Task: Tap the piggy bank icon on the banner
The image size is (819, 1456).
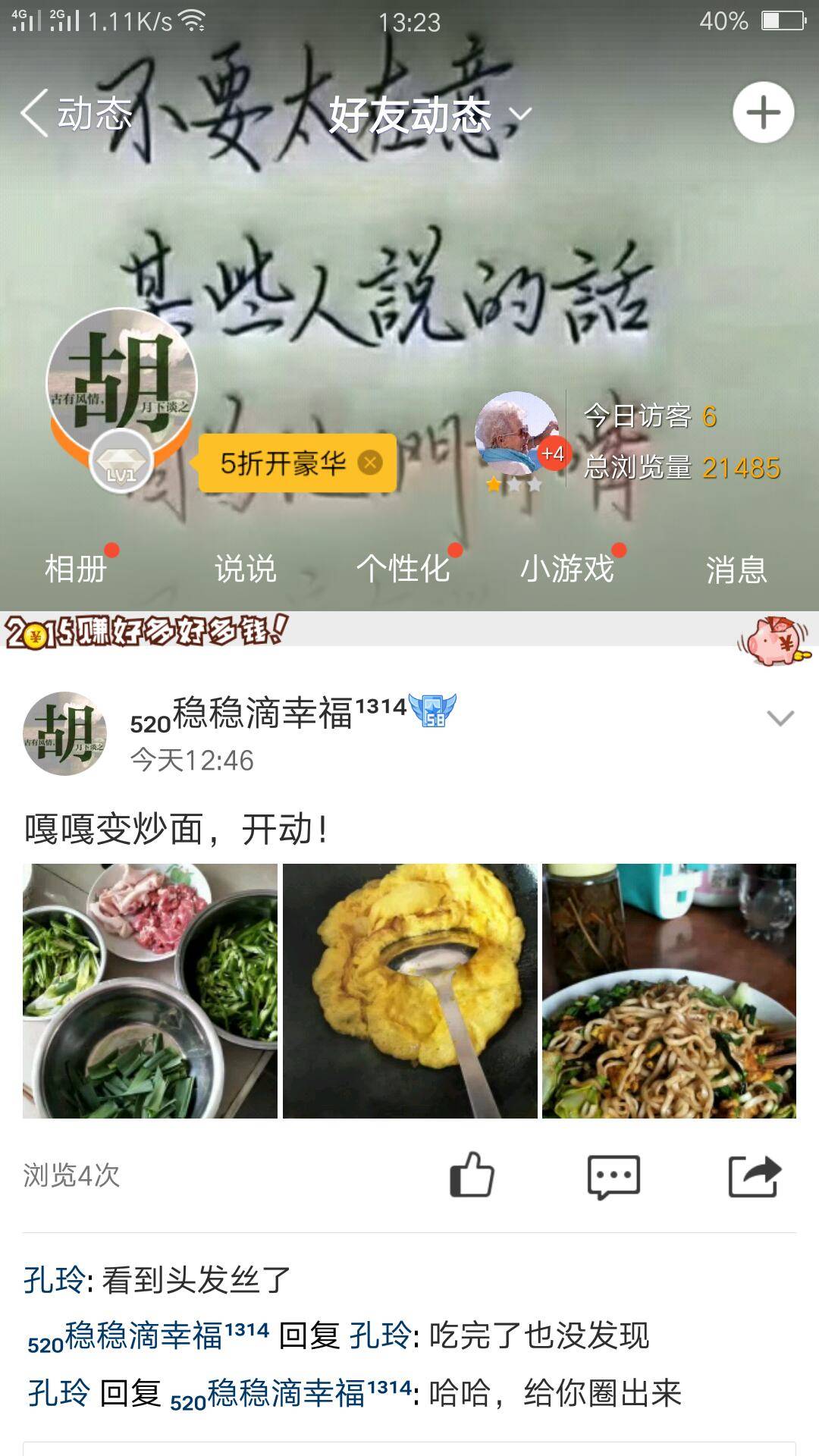Action: 772,641
